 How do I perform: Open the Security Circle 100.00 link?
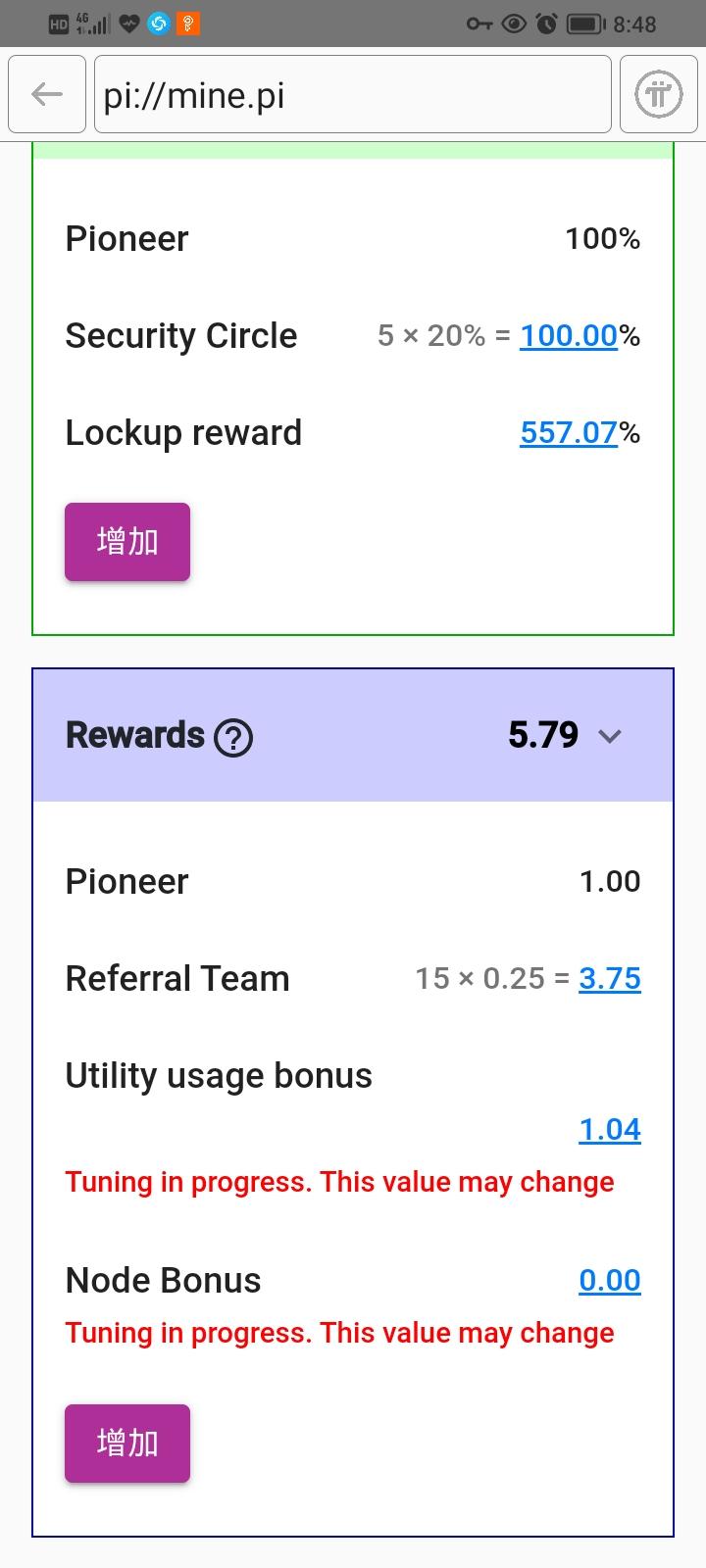tap(569, 335)
